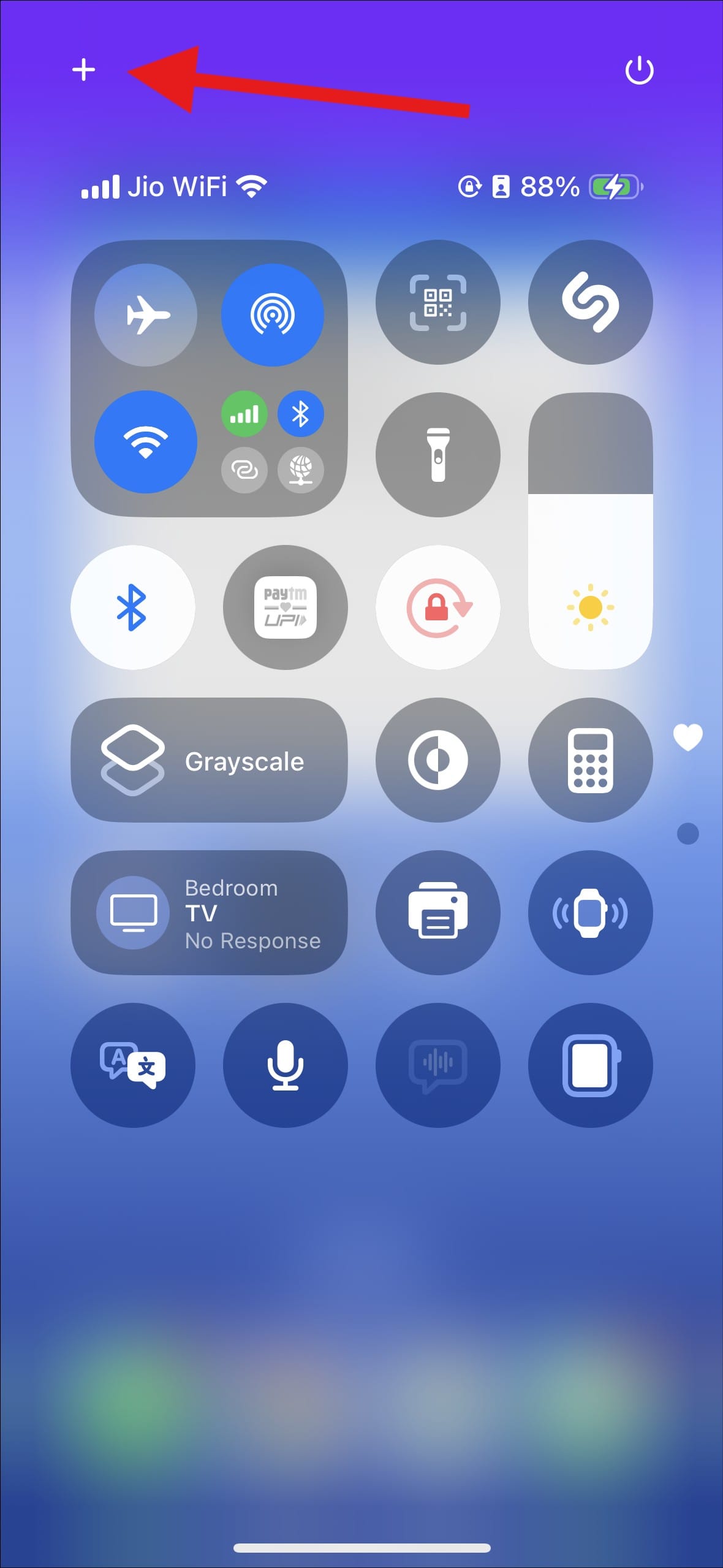Screen dimensions: 723x1568
Task: Start Shazam music recognition
Action: [590, 302]
